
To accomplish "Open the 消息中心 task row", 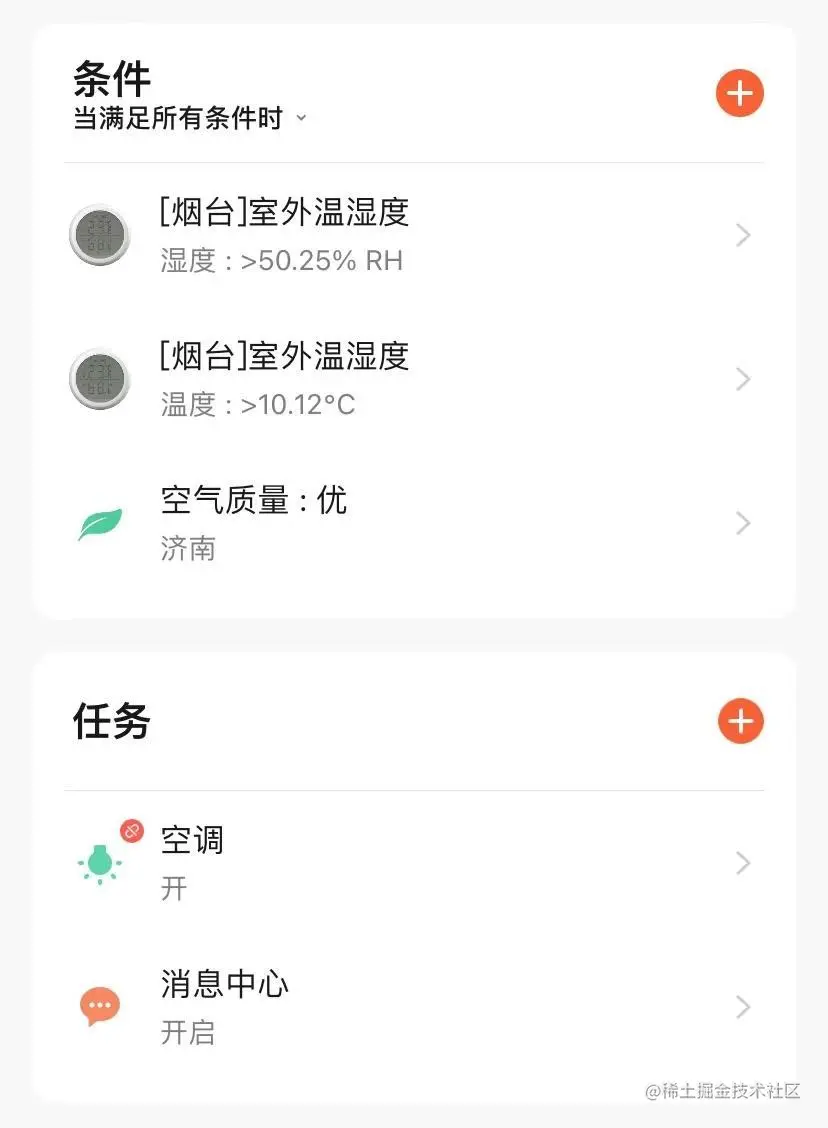I will (x=414, y=1007).
